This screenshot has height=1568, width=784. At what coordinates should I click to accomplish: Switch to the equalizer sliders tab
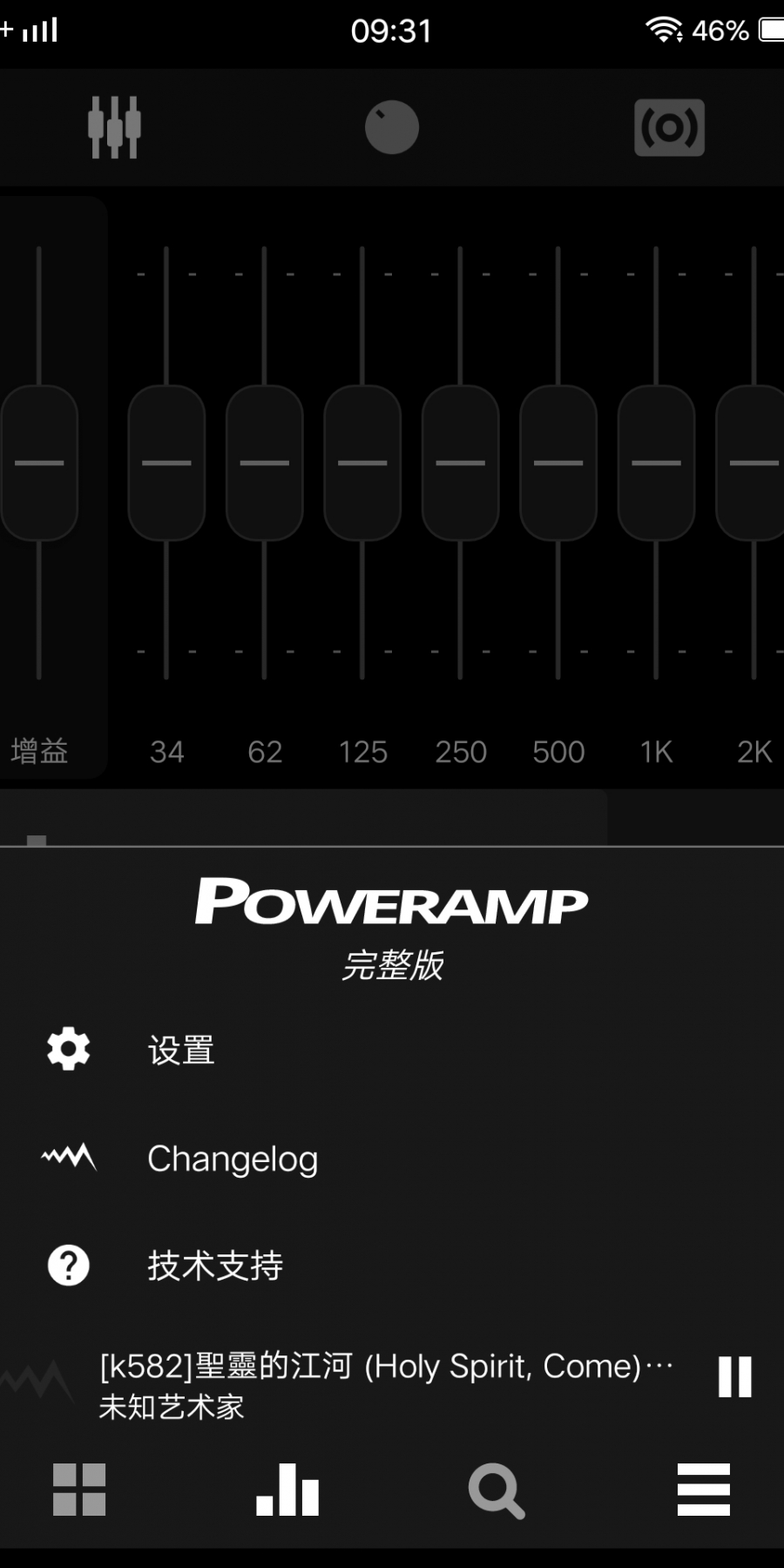[114, 127]
